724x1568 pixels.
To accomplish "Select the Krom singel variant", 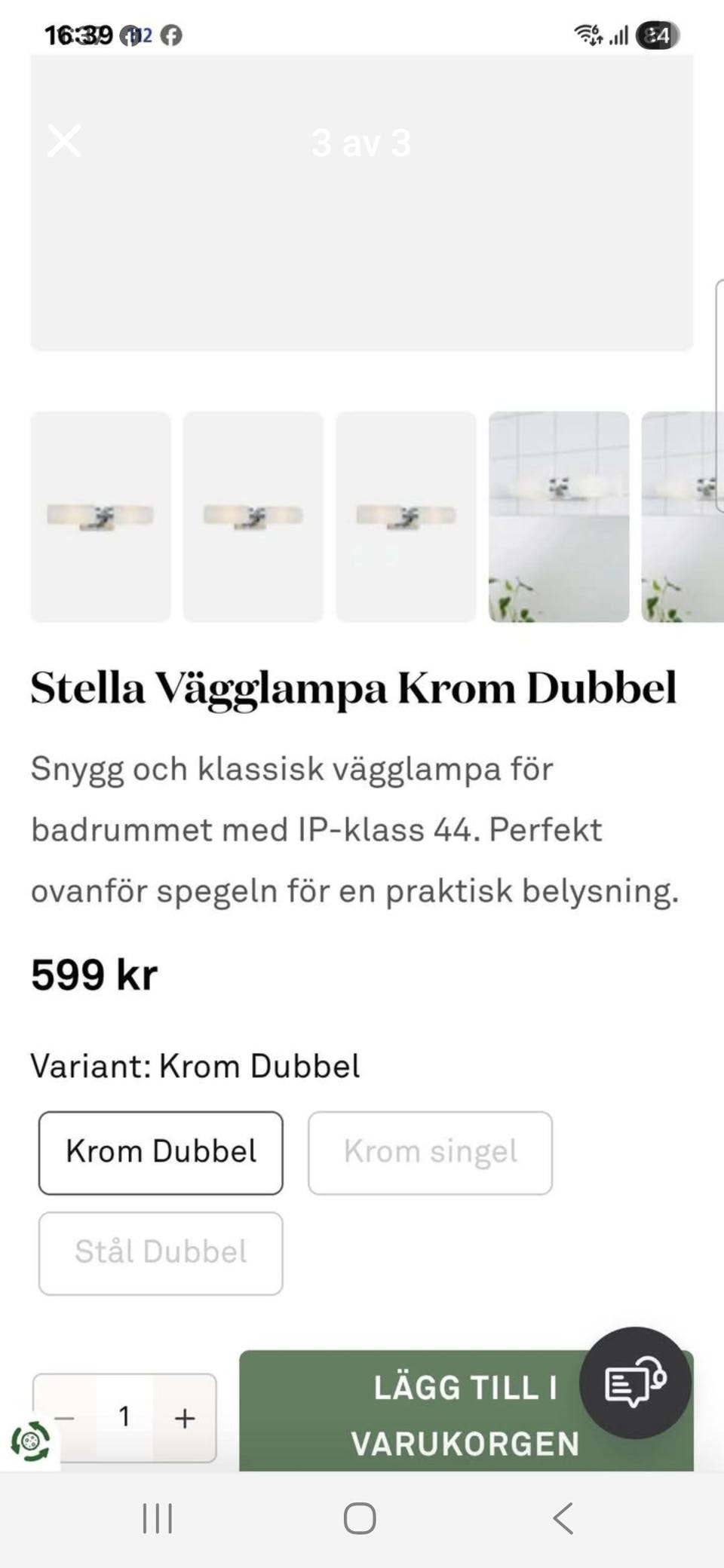I will coord(429,1152).
